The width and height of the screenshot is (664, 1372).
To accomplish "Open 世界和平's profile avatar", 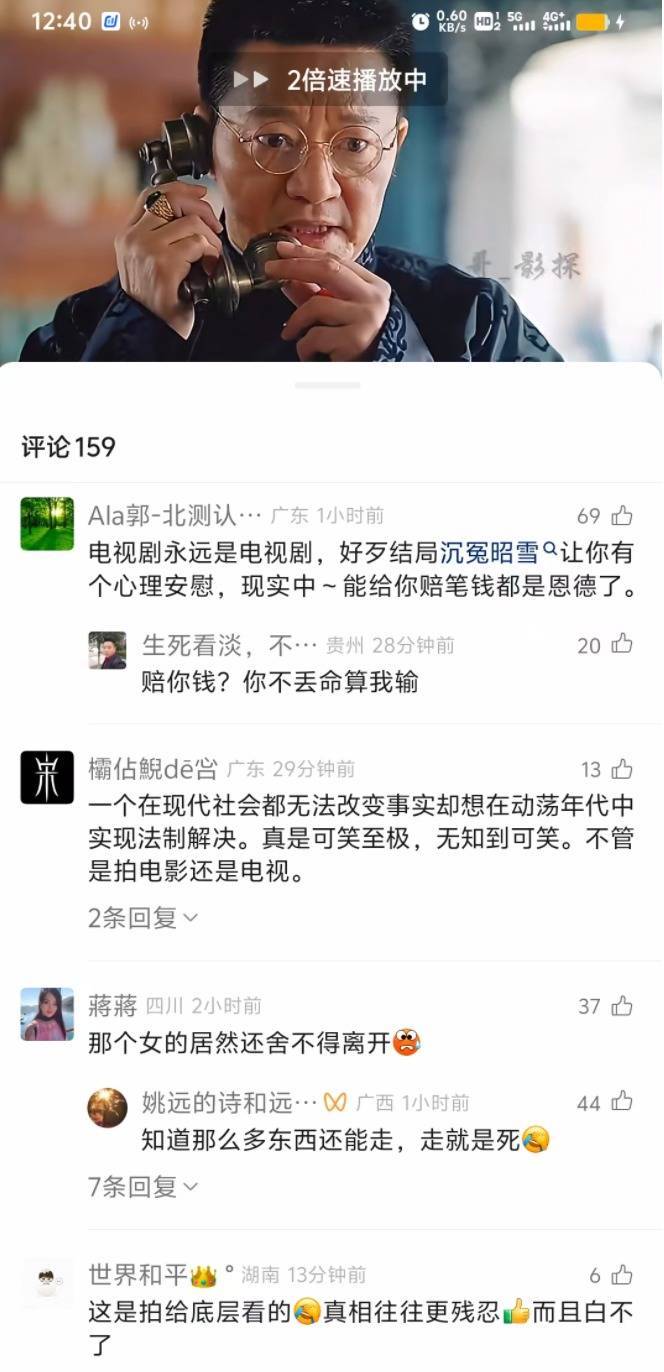I will 47,1282.
